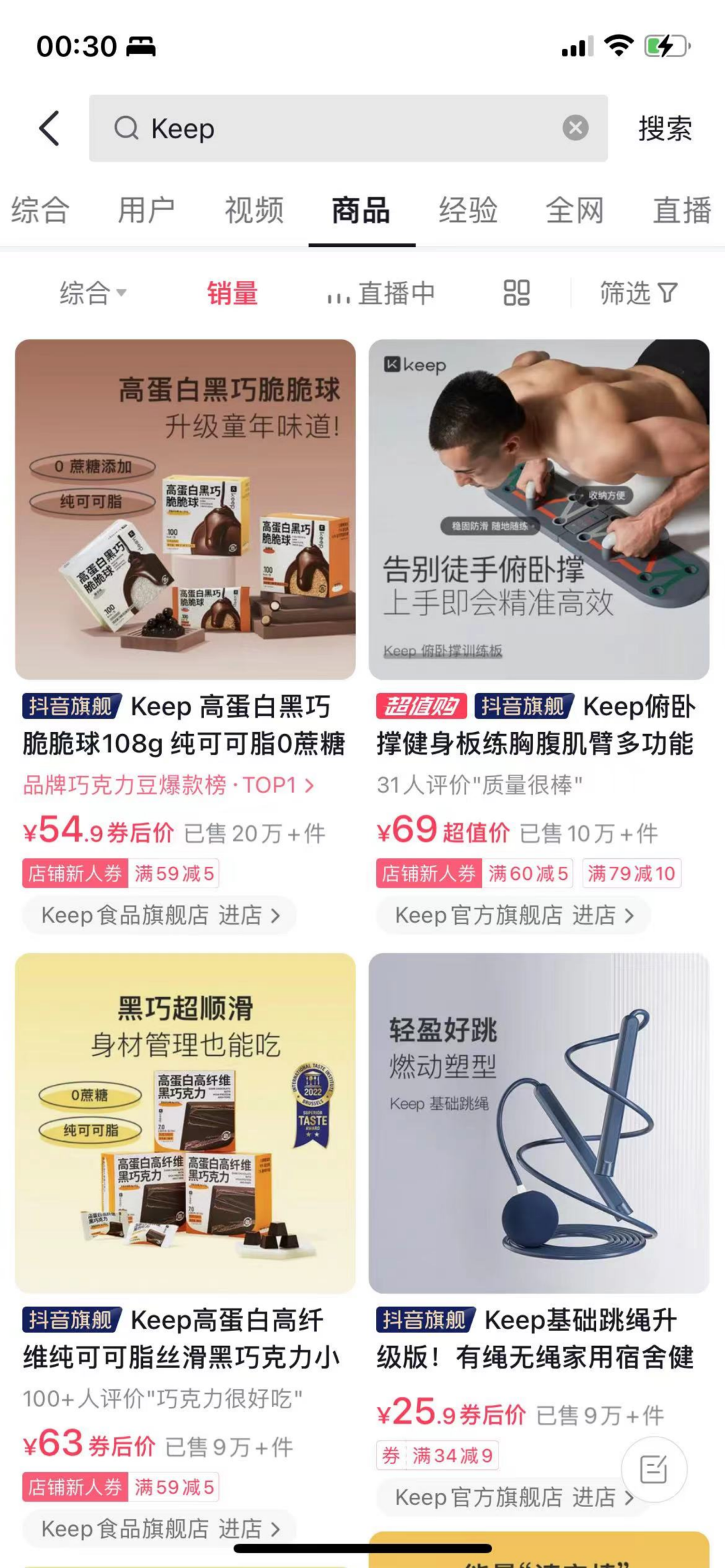Open 品牌巧克力豆爆款榜 TOP1 ranking link
The height and width of the screenshot is (1568, 725).
[x=168, y=785]
